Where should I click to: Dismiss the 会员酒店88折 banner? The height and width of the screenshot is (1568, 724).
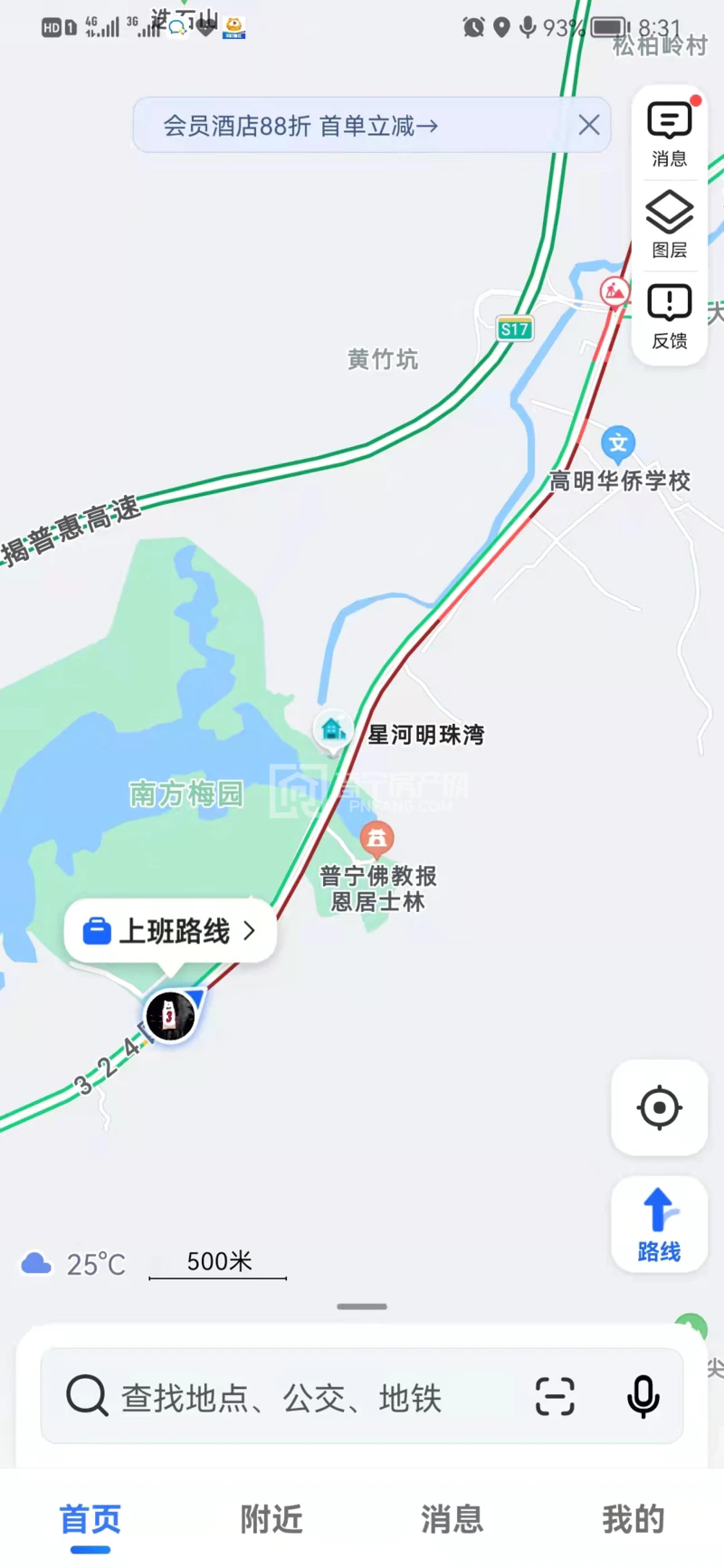pos(589,125)
